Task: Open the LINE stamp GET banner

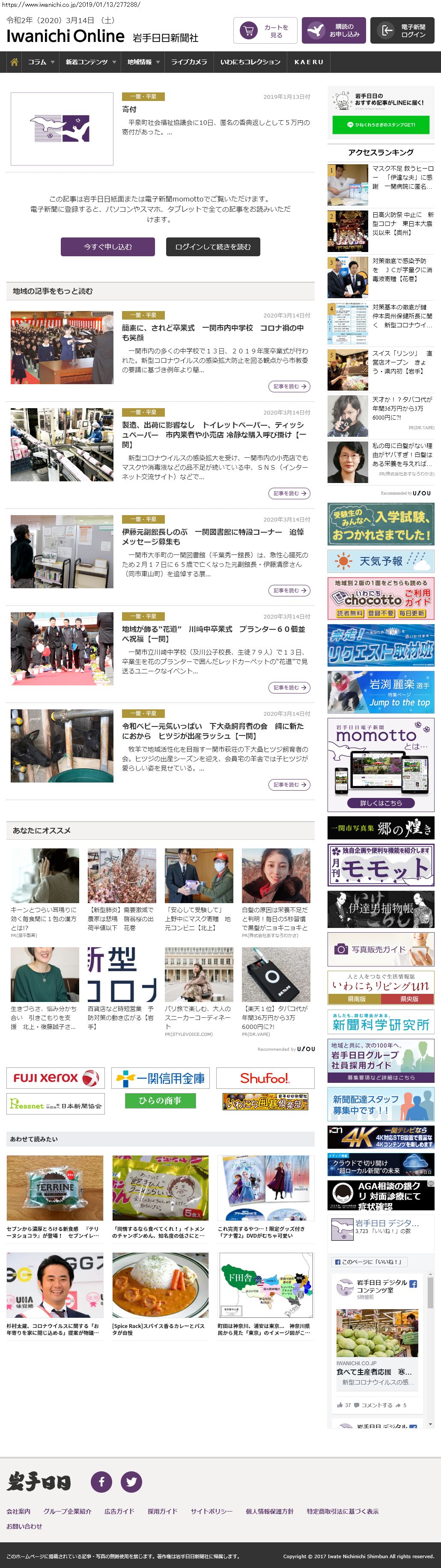Action: pyautogui.click(x=381, y=124)
